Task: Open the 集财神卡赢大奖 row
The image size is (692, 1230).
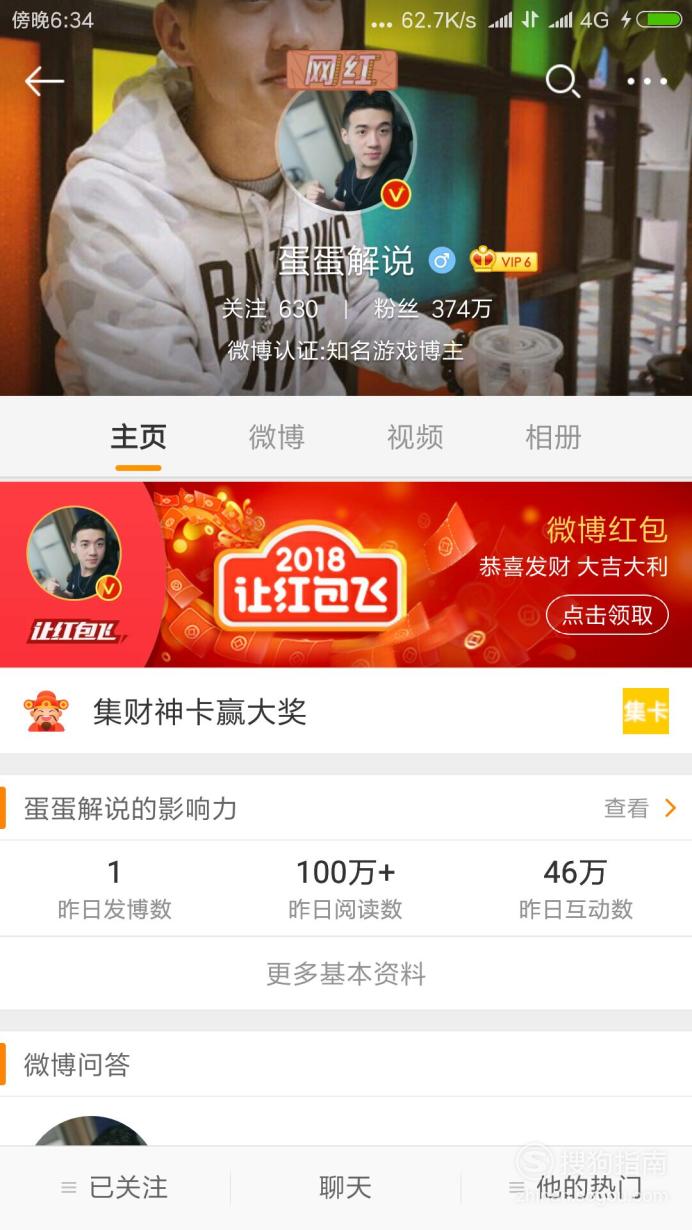Action: [x=346, y=711]
